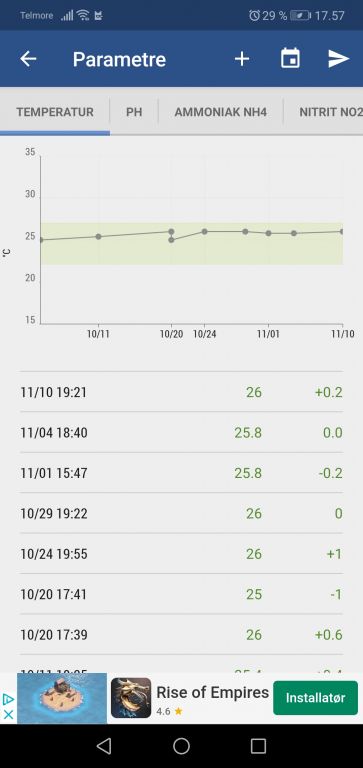Switch to the PH tab
This screenshot has height=768, width=363.
point(134,112)
